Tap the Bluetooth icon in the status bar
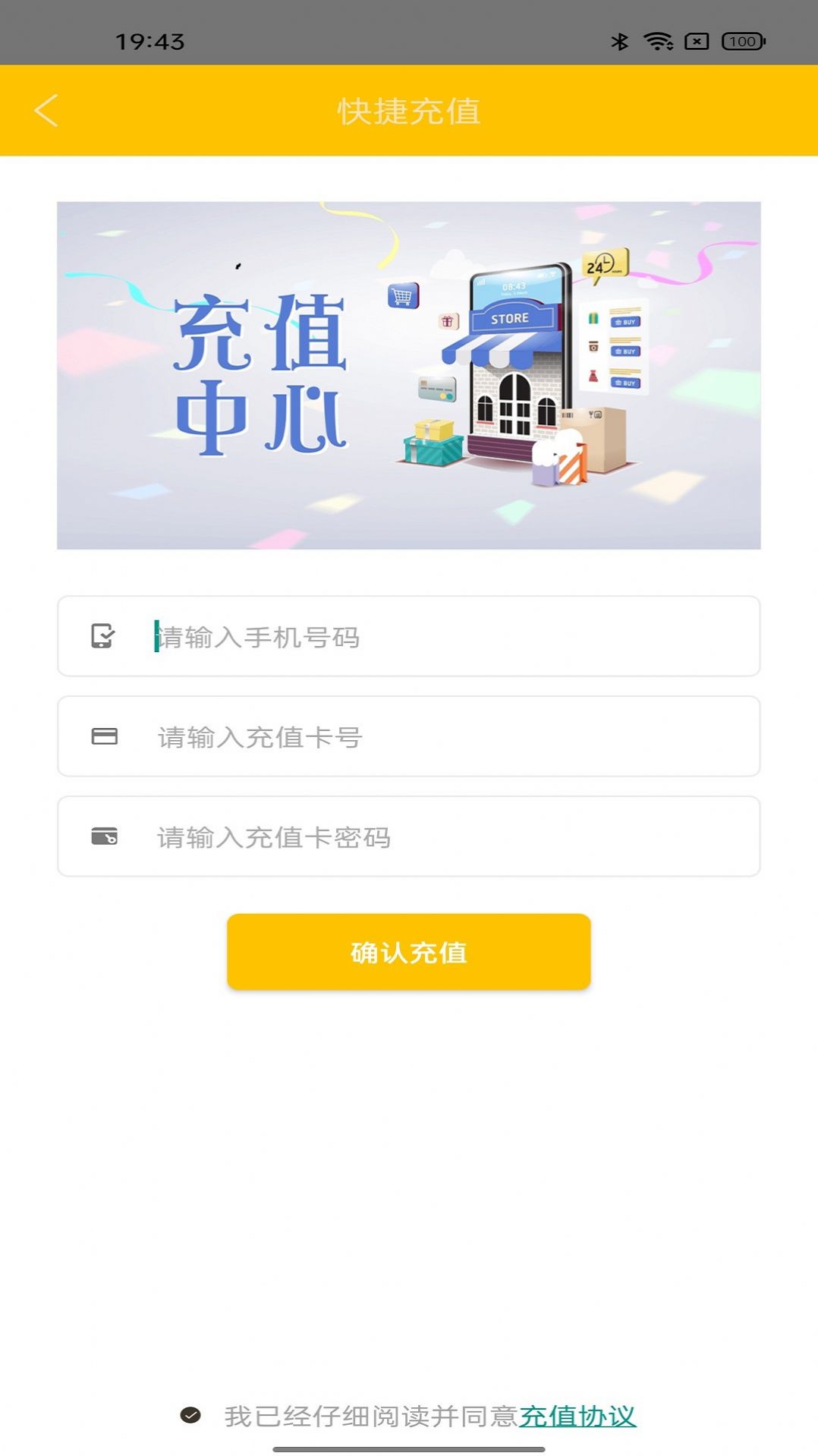Viewport: 818px width, 1456px height. tap(621, 43)
